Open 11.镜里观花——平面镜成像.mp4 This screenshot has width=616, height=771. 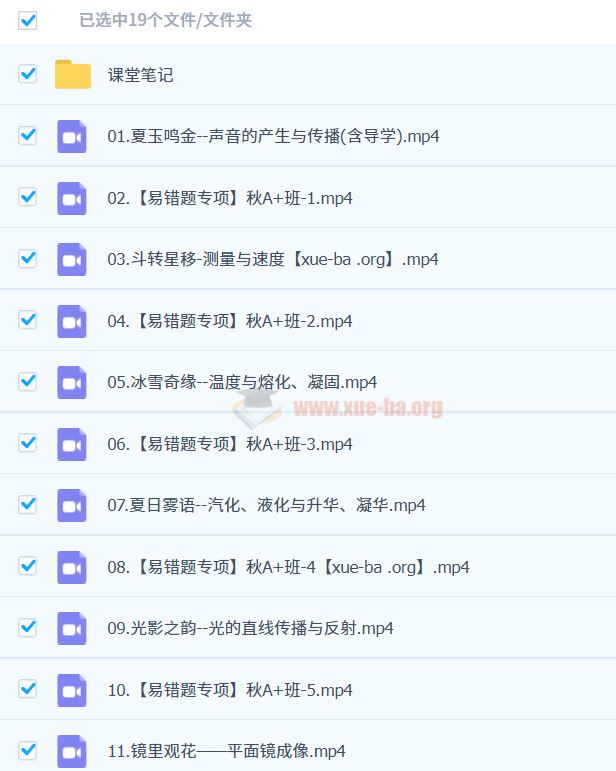coord(226,751)
